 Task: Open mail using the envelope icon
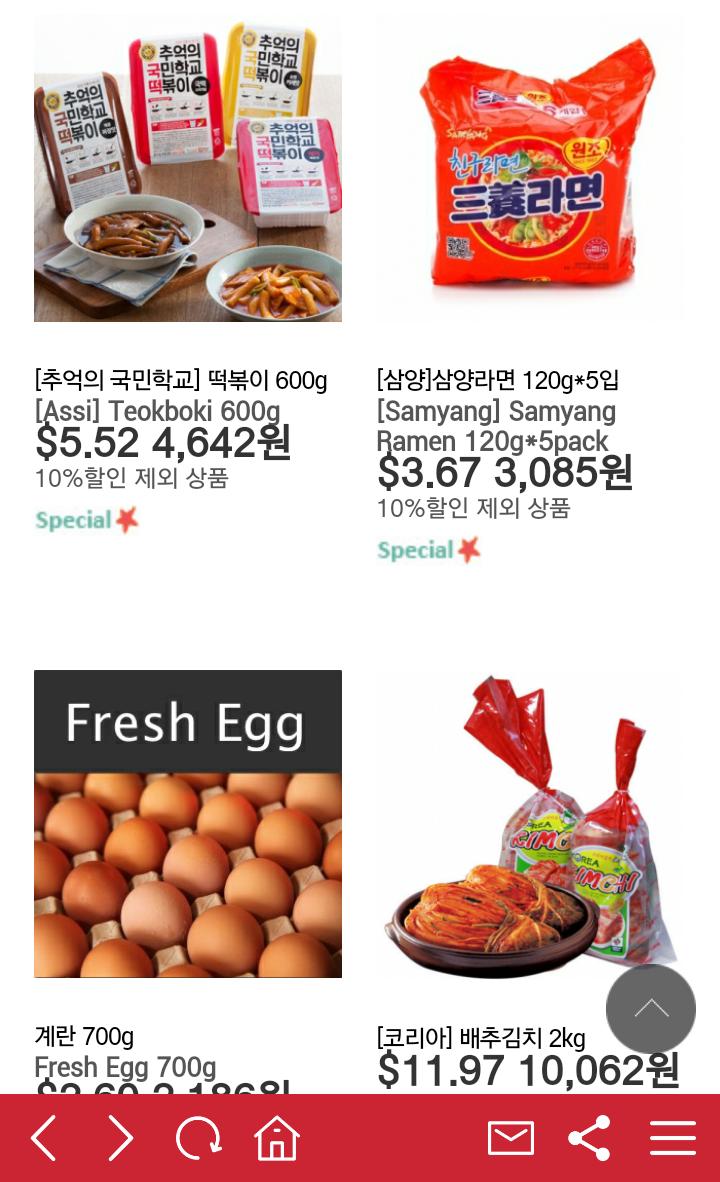510,1137
